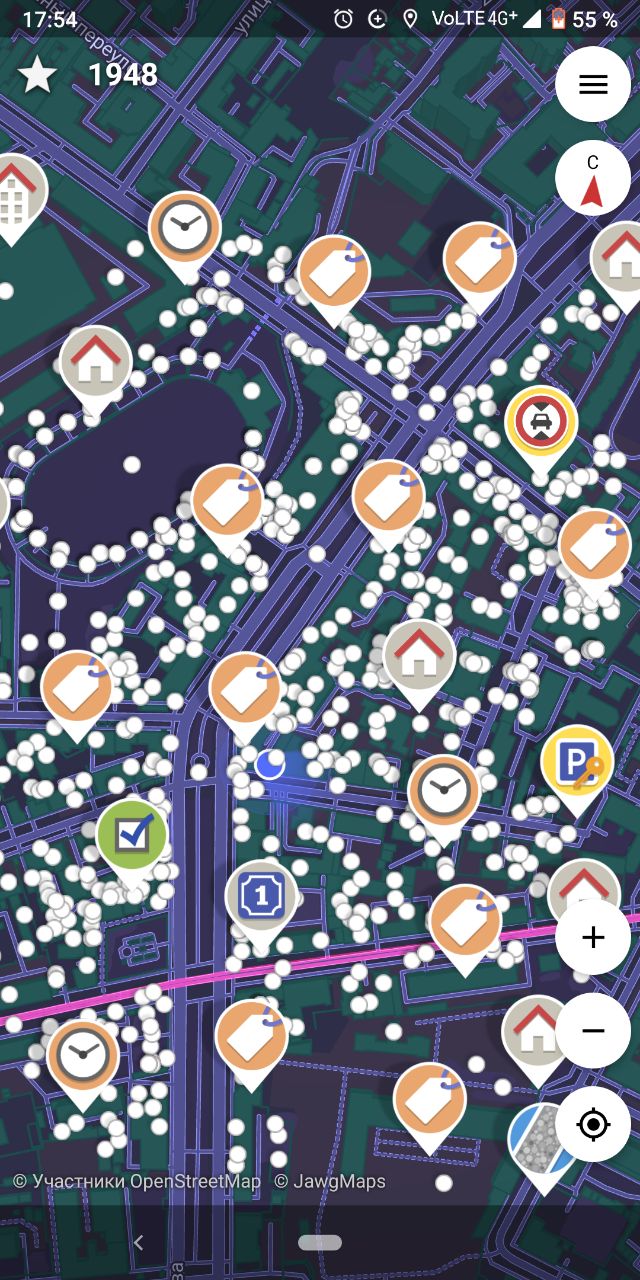Zoom out with the minus button
This screenshot has width=640, height=1280.
pyautogui.click(x=593, y=1030)
